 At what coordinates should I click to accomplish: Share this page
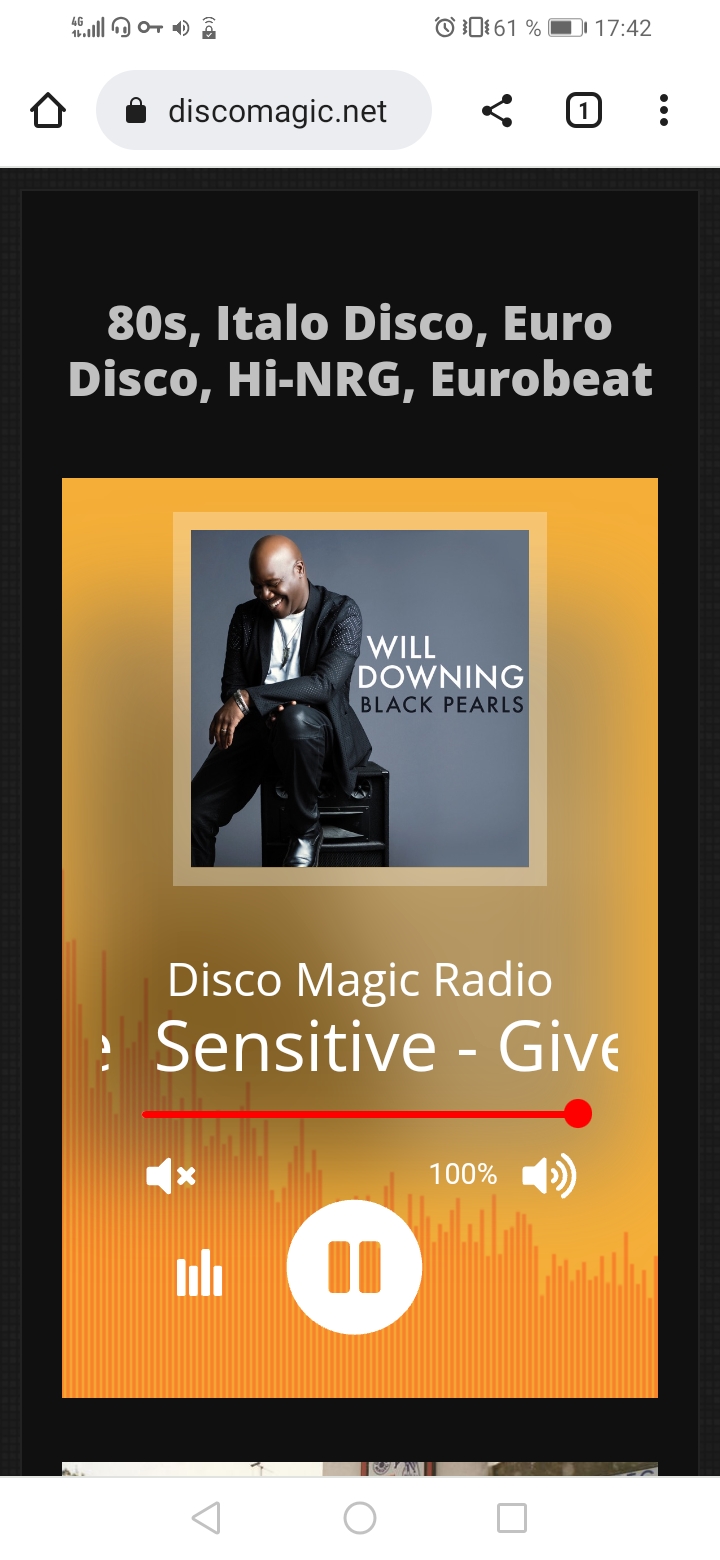(497, 111)
